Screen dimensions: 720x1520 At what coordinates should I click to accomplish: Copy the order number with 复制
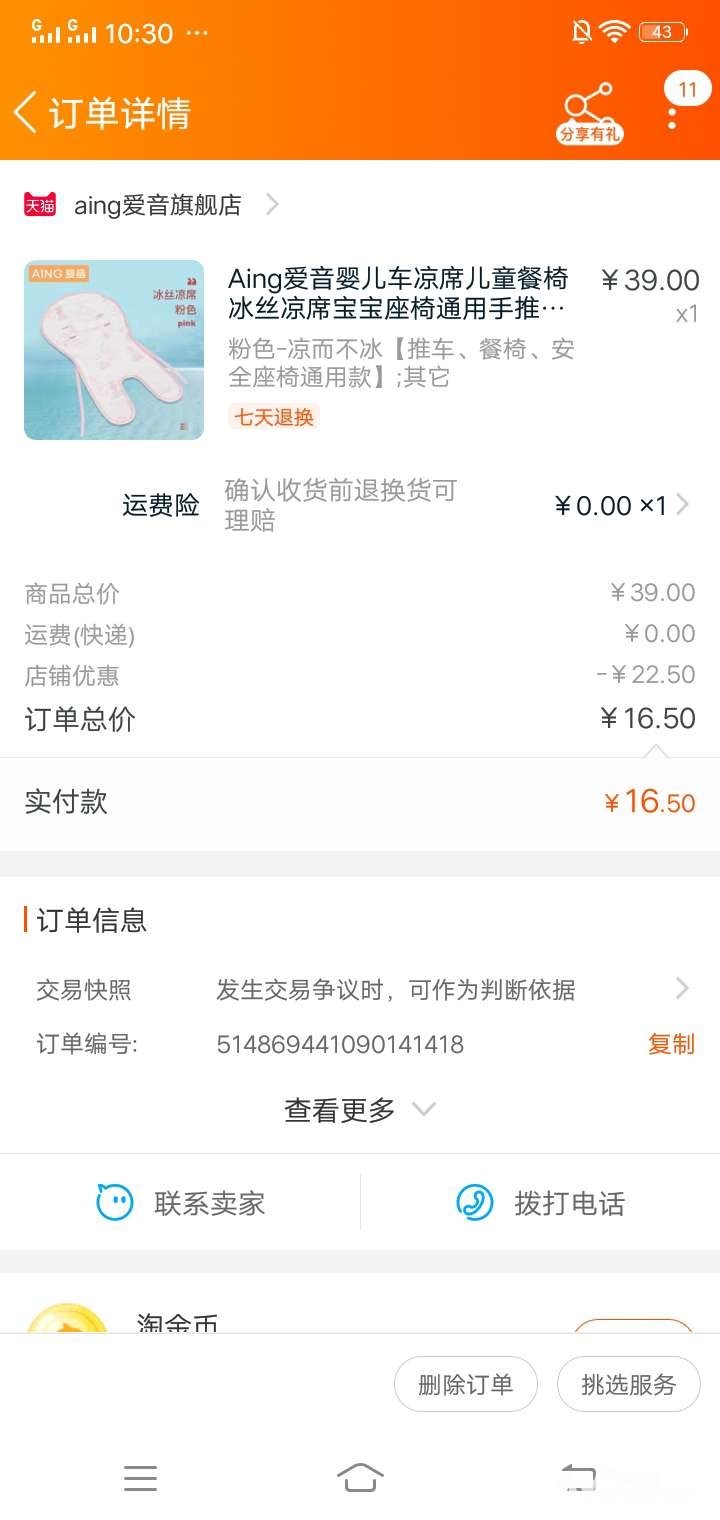(x=670, y=1044)
